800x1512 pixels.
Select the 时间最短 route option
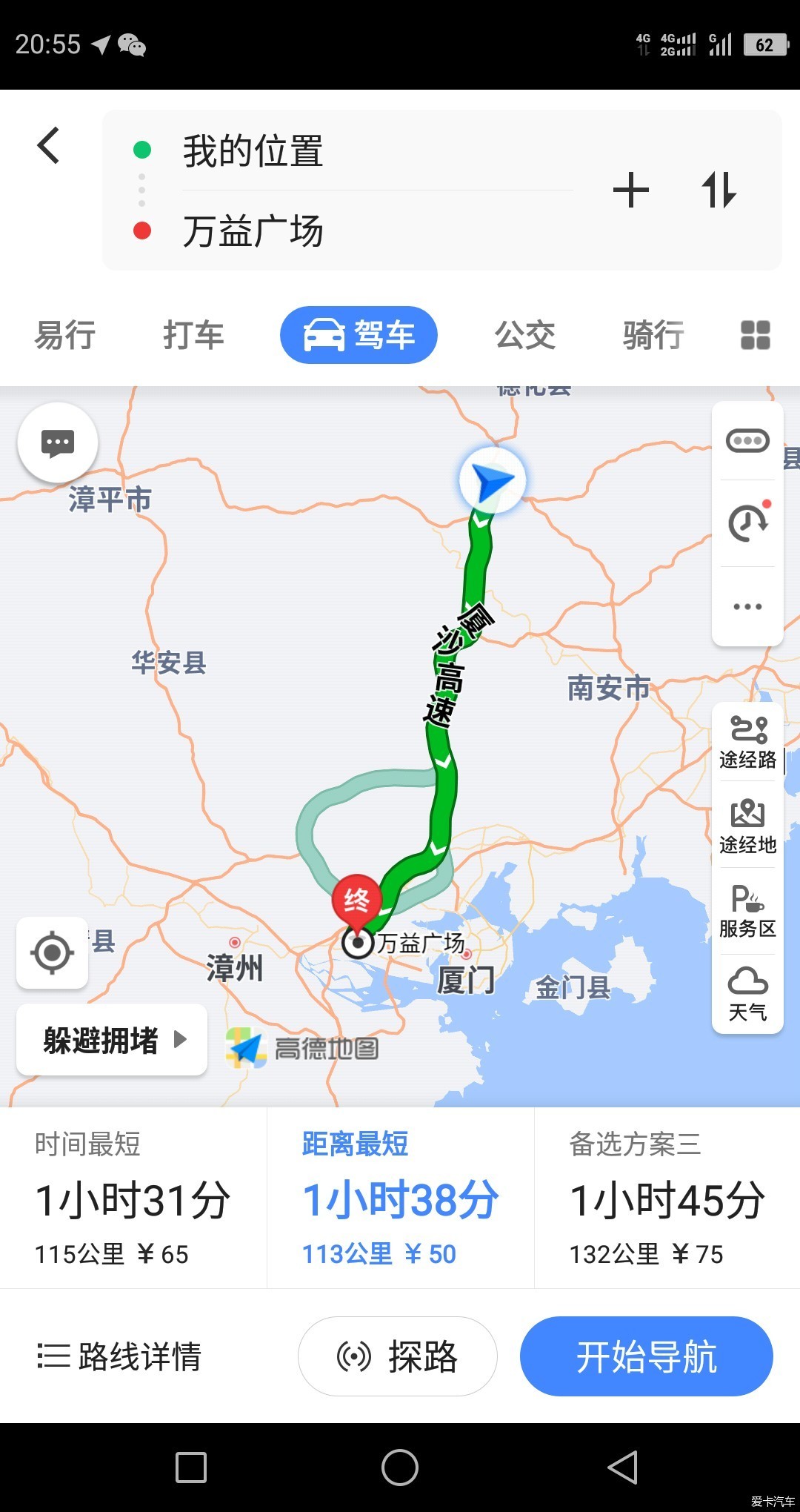pyautogui.click(x=133, y=1198)
